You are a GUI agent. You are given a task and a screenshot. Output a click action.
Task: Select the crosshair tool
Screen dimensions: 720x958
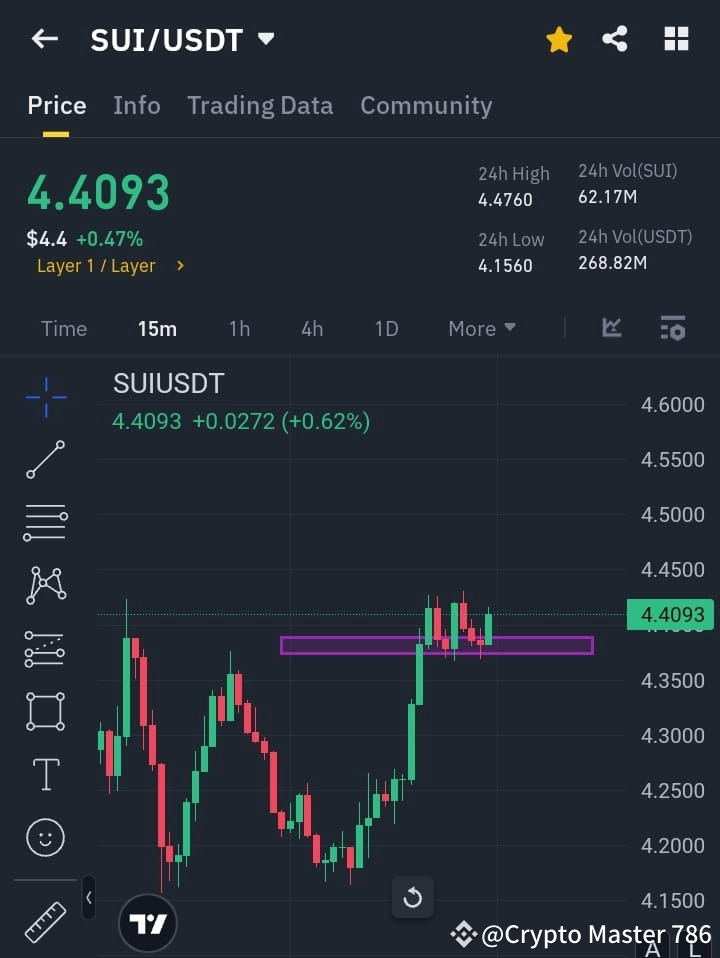pyautogui.click(x=45, y=398)
